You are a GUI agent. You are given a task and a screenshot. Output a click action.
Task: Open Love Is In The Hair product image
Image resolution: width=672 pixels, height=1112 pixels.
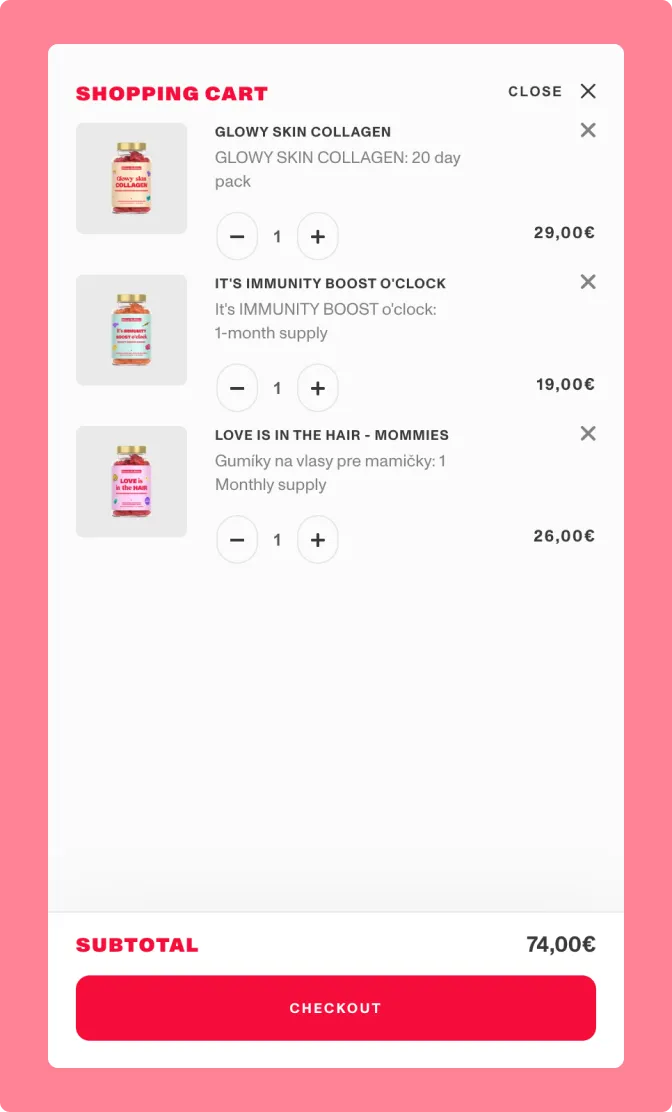click(x=131, y=482)
